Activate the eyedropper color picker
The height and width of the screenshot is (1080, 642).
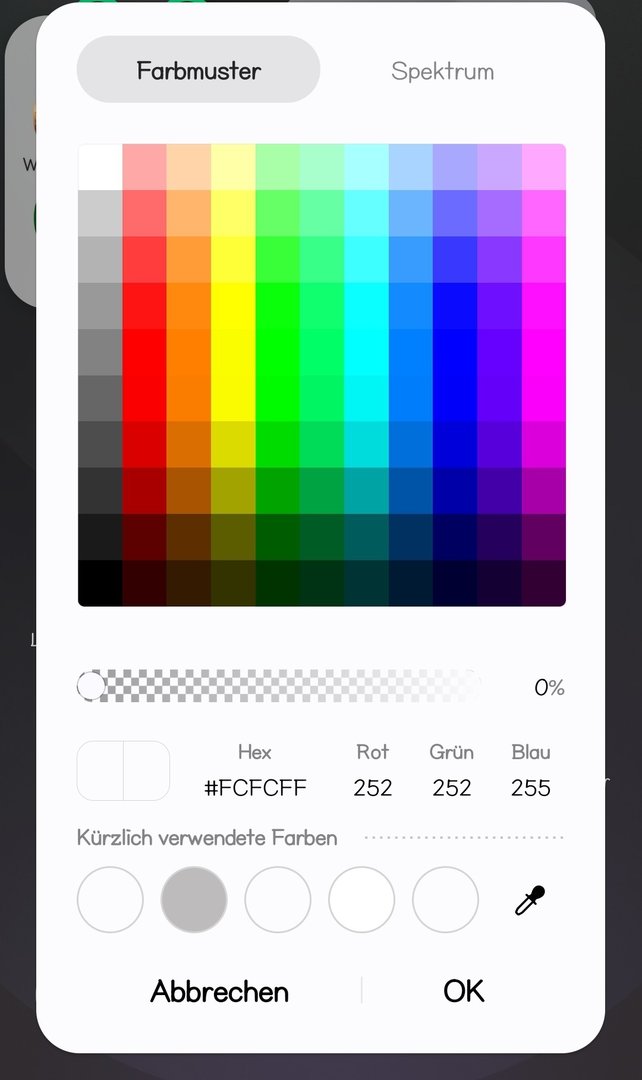(x=530, y=900)
